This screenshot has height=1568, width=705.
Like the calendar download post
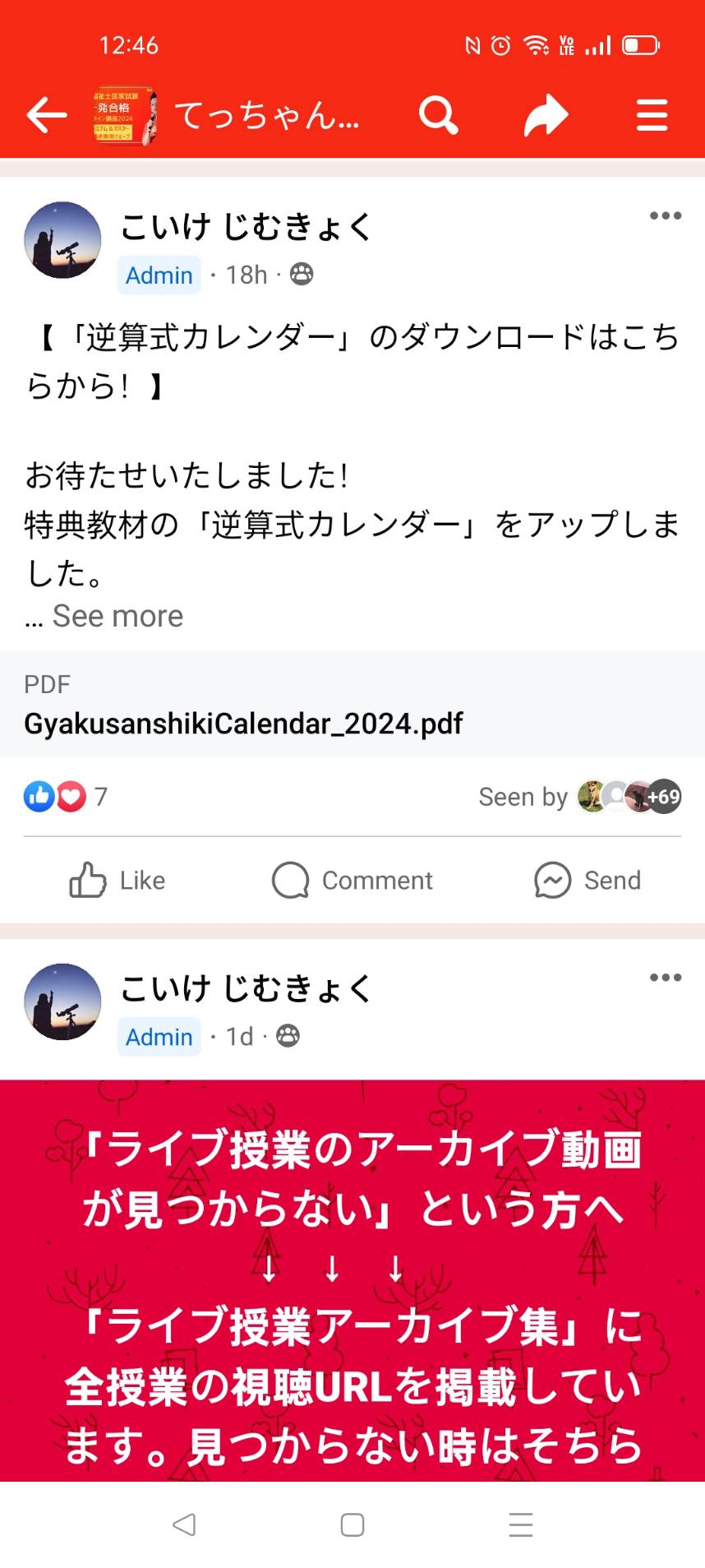[x=117, y=881]
